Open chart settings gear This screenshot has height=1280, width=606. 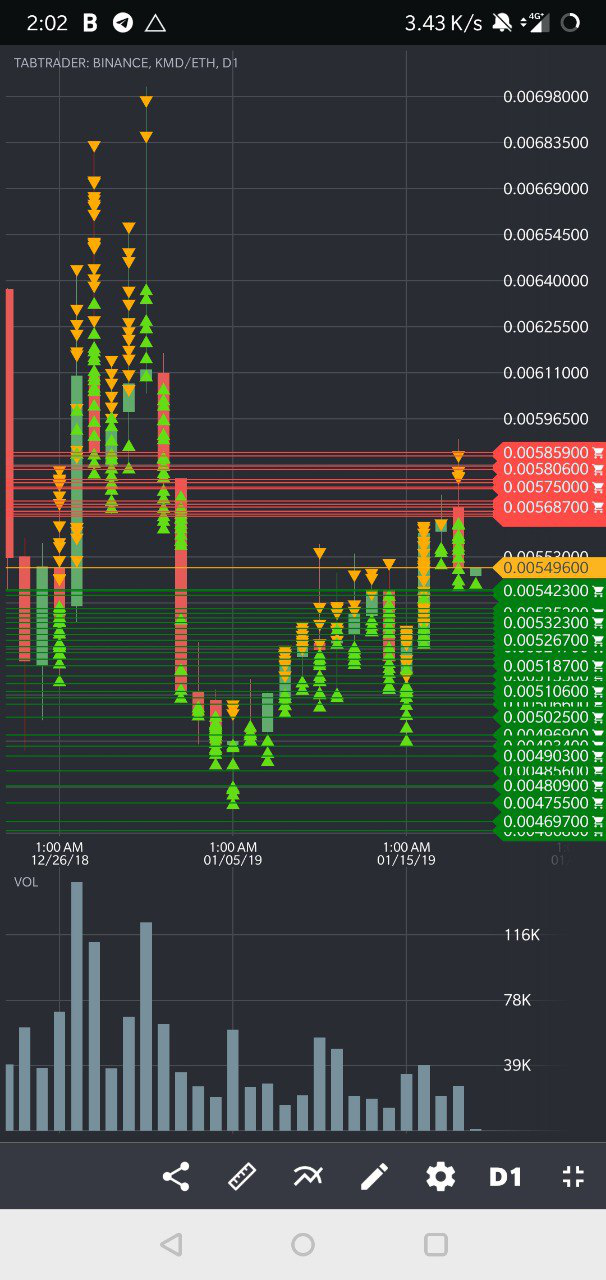pos(440,1176)
